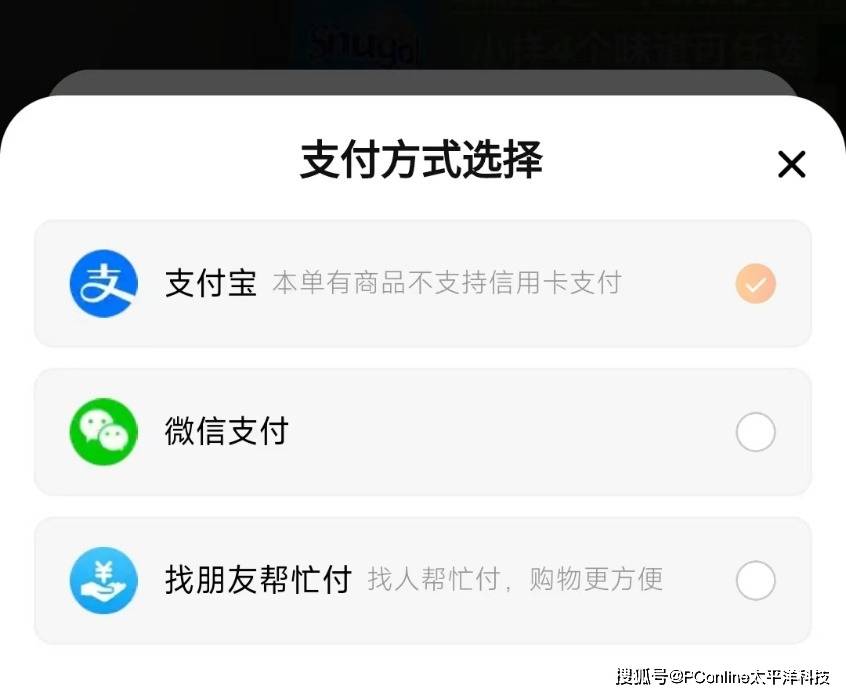Choose 微信支付 as the payment option
Viewport: 846px width, 694px height.
coord(422,432)
